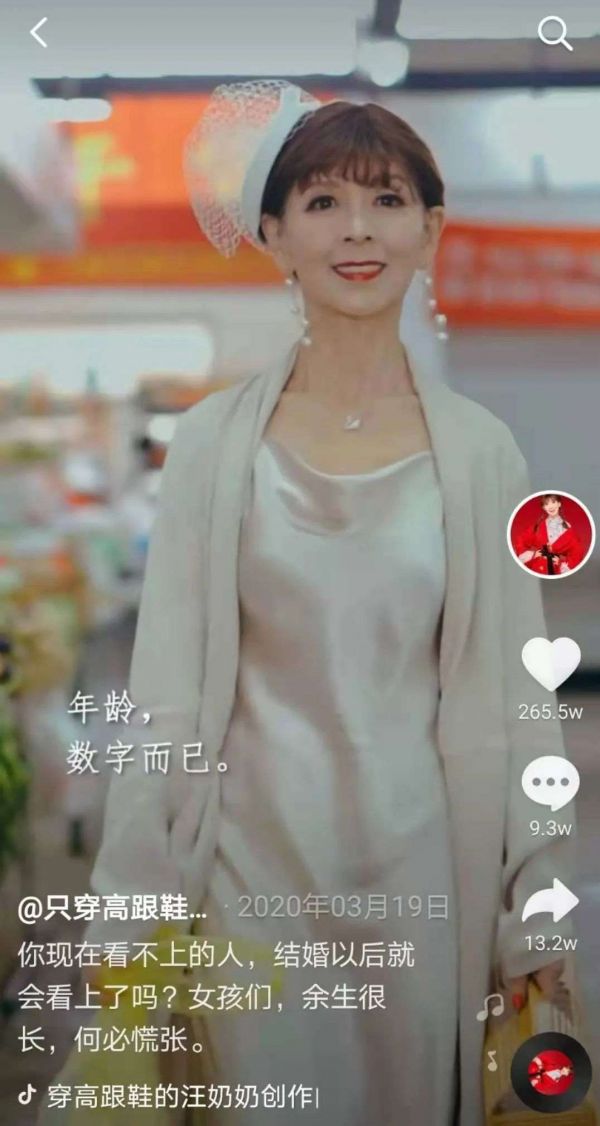The width and height of the screenshot is (600, 1126).
Task: Open the creator's round profile avatar
Action: (551, 535)
